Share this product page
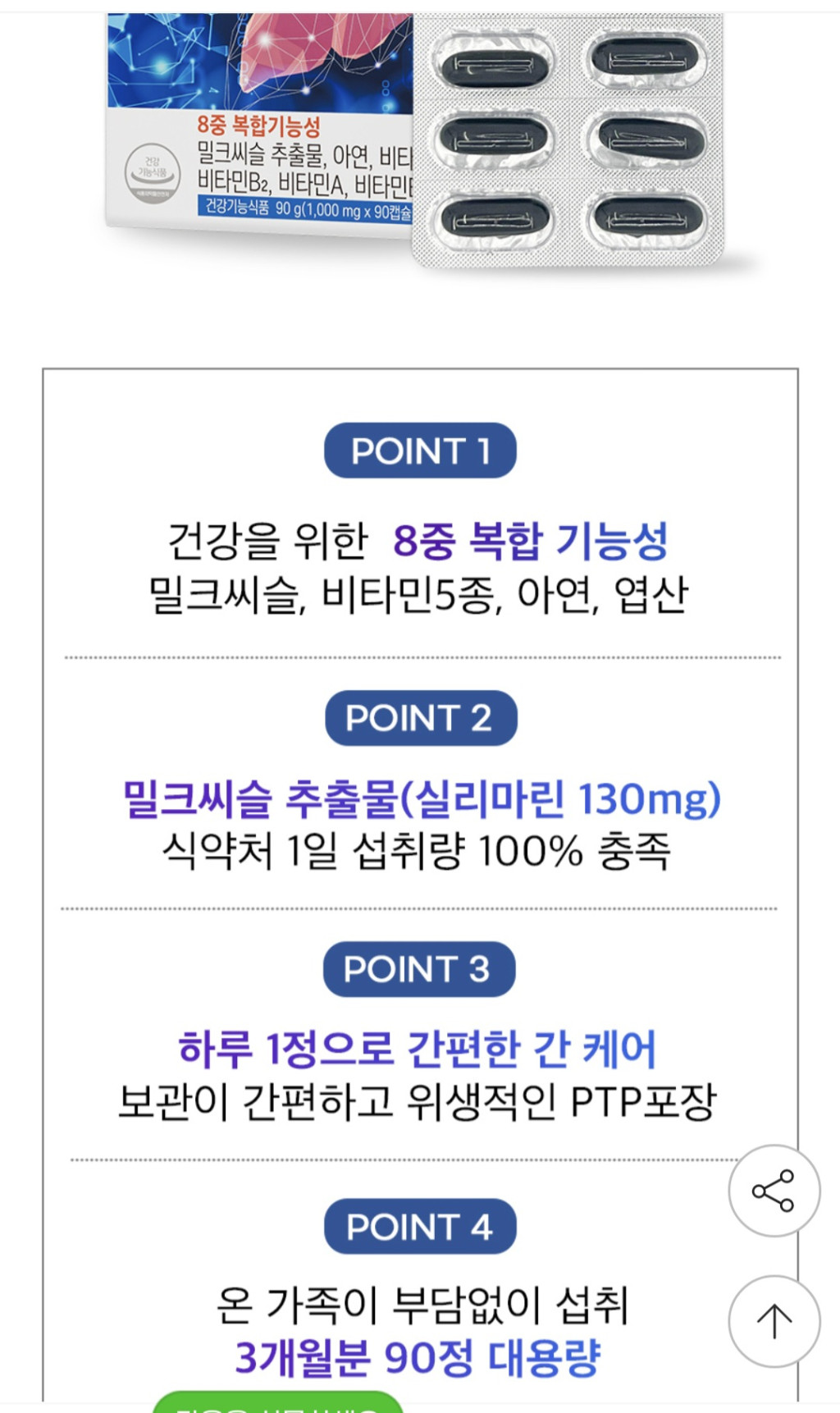840x1413 pixels. click(774, 1191)
